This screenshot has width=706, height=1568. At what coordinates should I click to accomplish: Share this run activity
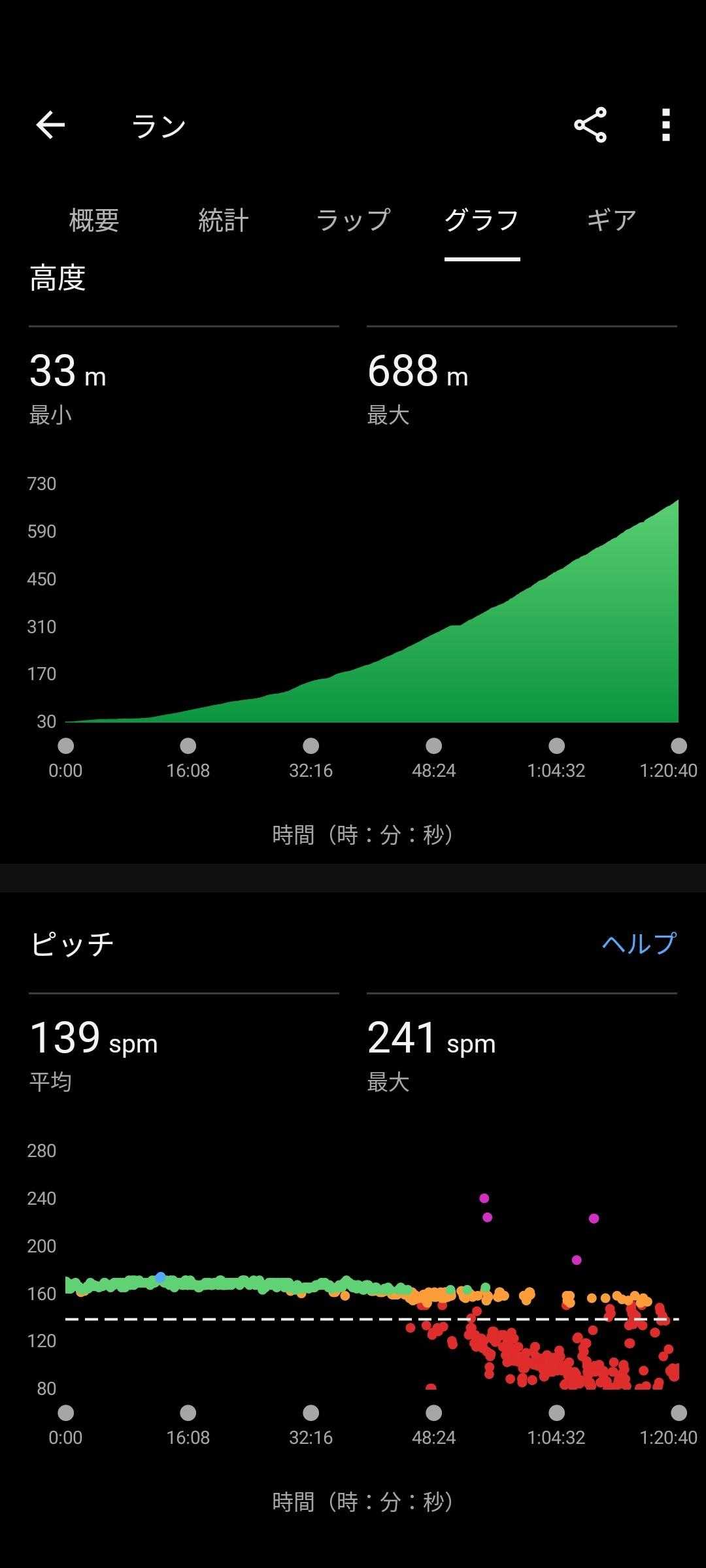pos(590,125)
